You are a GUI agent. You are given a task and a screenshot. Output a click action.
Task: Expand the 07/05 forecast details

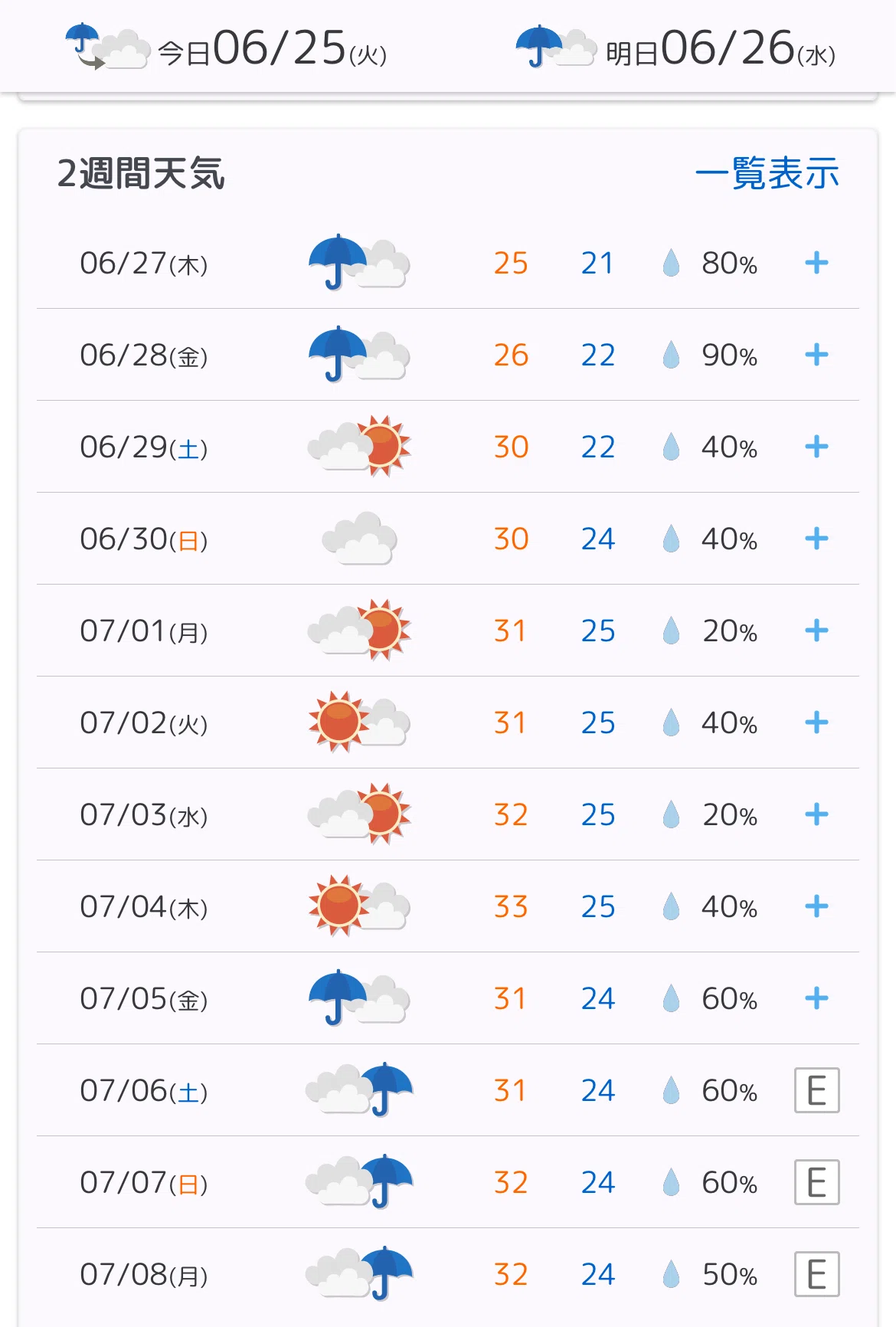click(816, 998)
